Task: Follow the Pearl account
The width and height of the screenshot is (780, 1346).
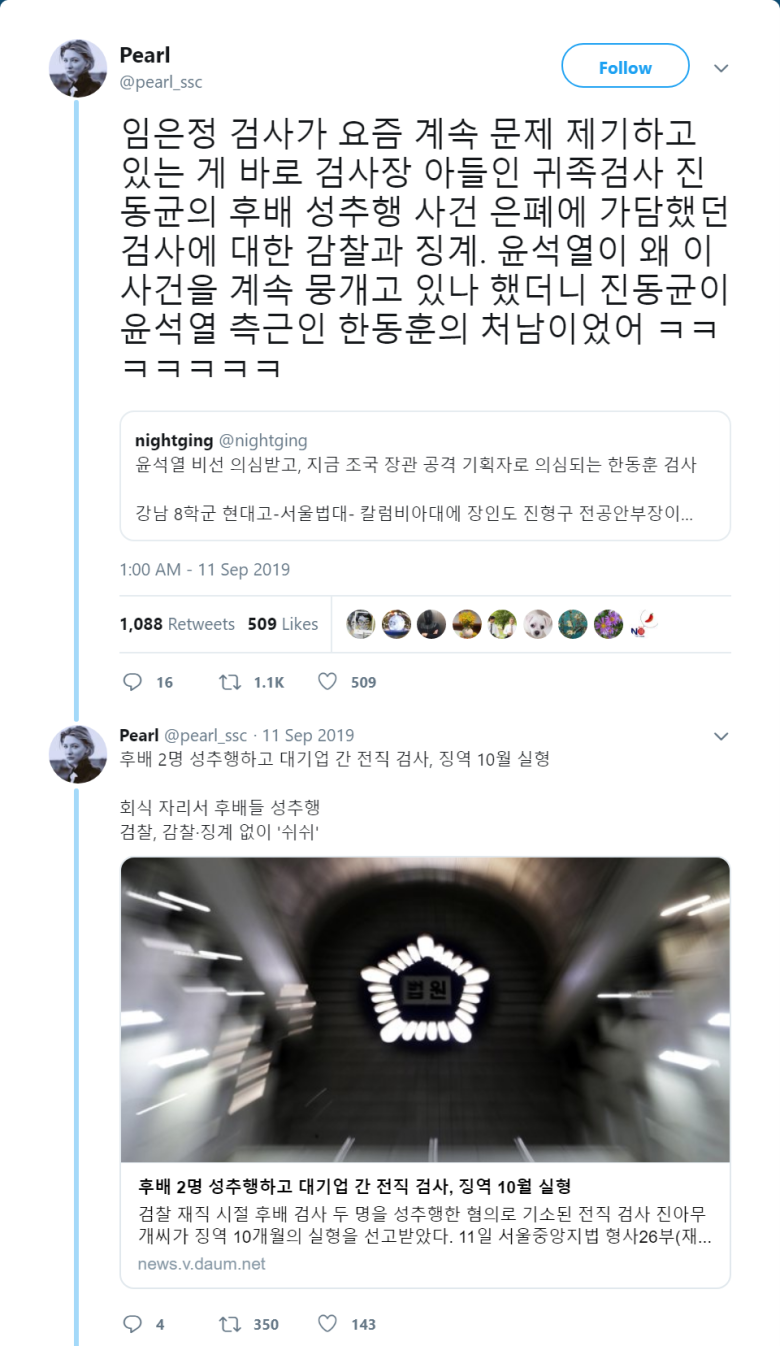Action: pos(625,67)
